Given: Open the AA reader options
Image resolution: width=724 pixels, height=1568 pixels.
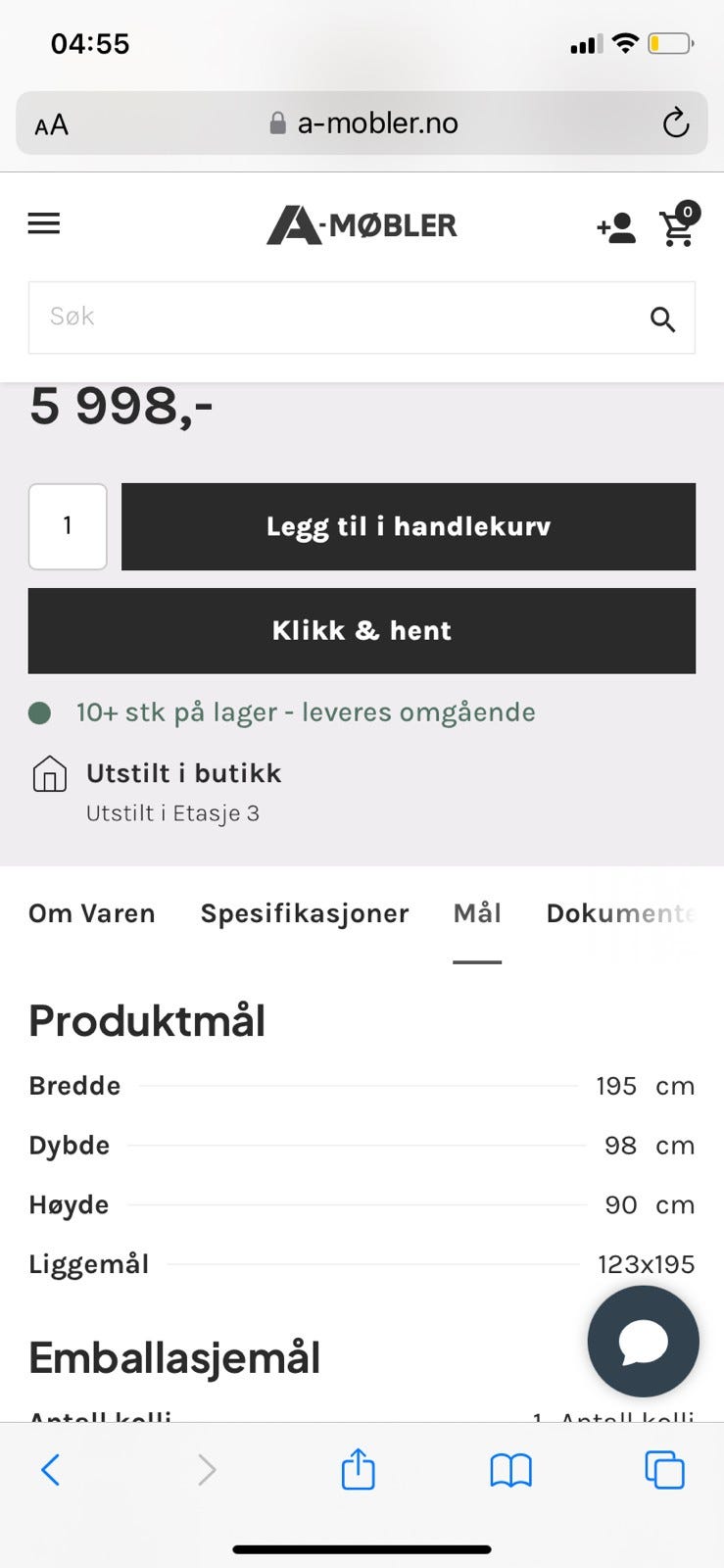Looking at the screenshot, I should click(52, 124).
